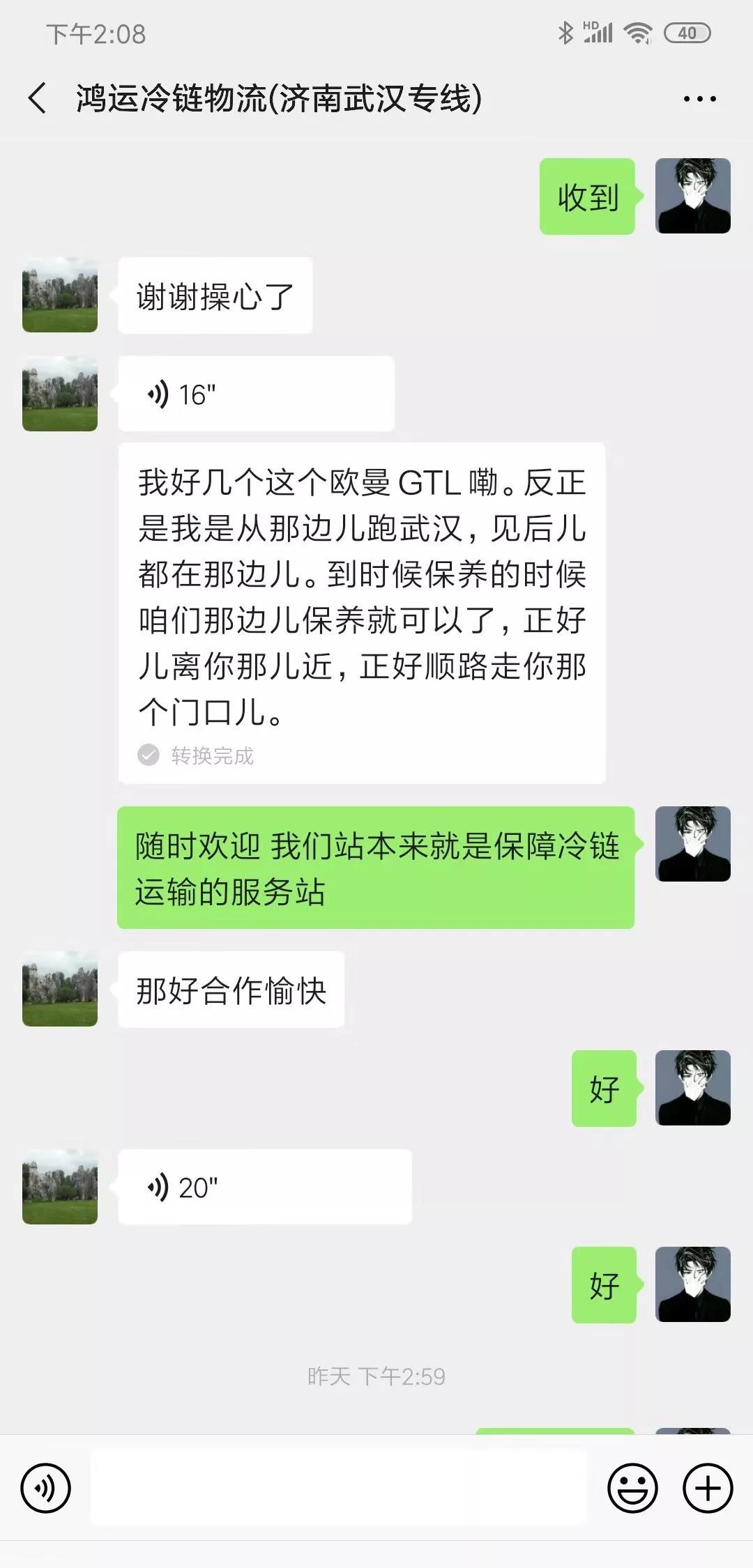Open the emoji picker
The height and width of the screenshot is (1568, 753).
pos(632,1489)
